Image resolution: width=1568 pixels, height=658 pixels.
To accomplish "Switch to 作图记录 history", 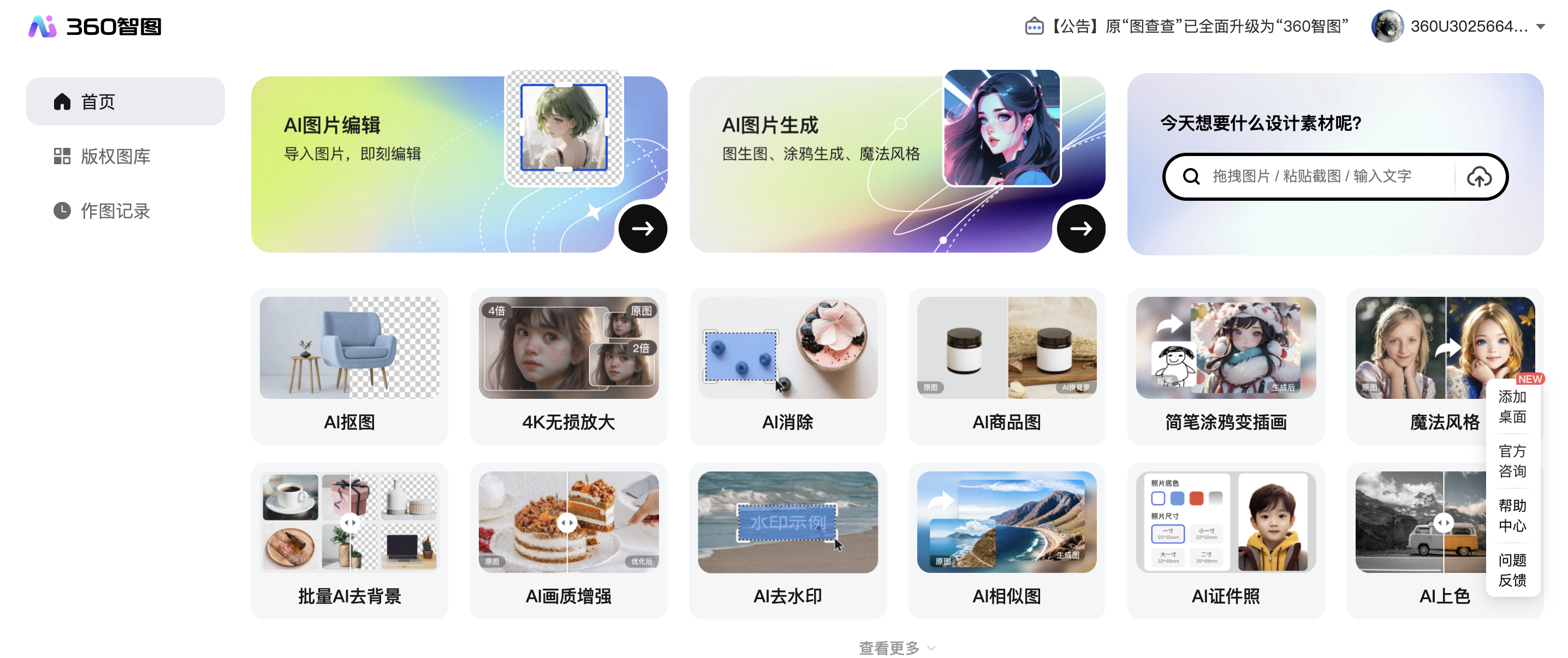I will pos(115,211).
